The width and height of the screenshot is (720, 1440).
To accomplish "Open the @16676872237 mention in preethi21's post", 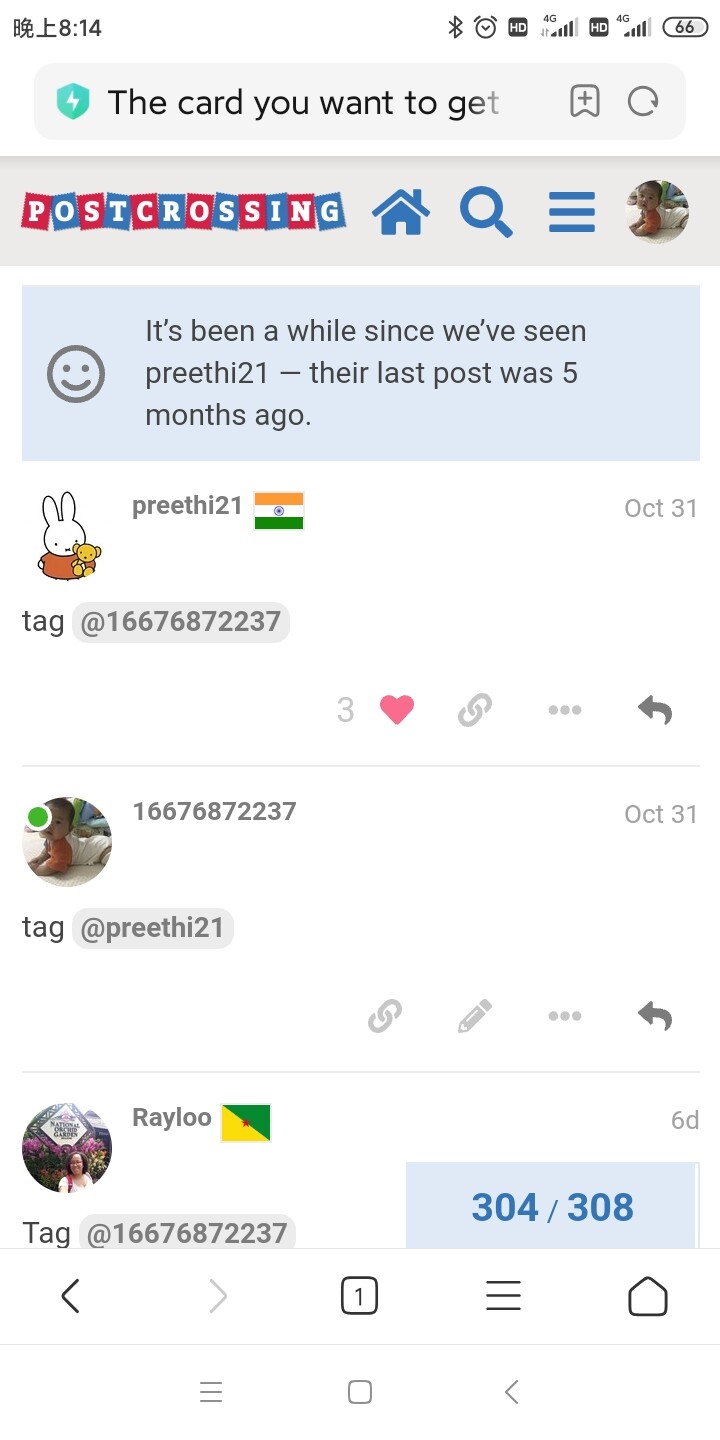I will pos(181,622).
